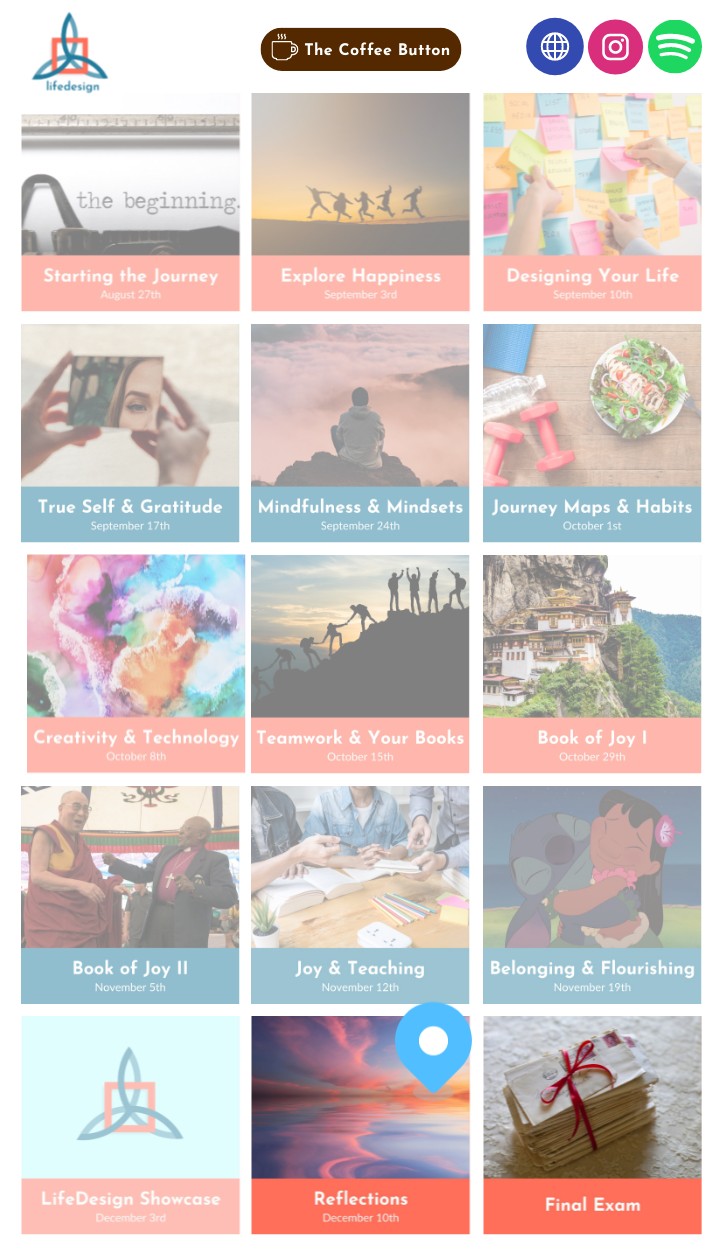
Task: Open Starting the Journey tile
Action: 130,202
